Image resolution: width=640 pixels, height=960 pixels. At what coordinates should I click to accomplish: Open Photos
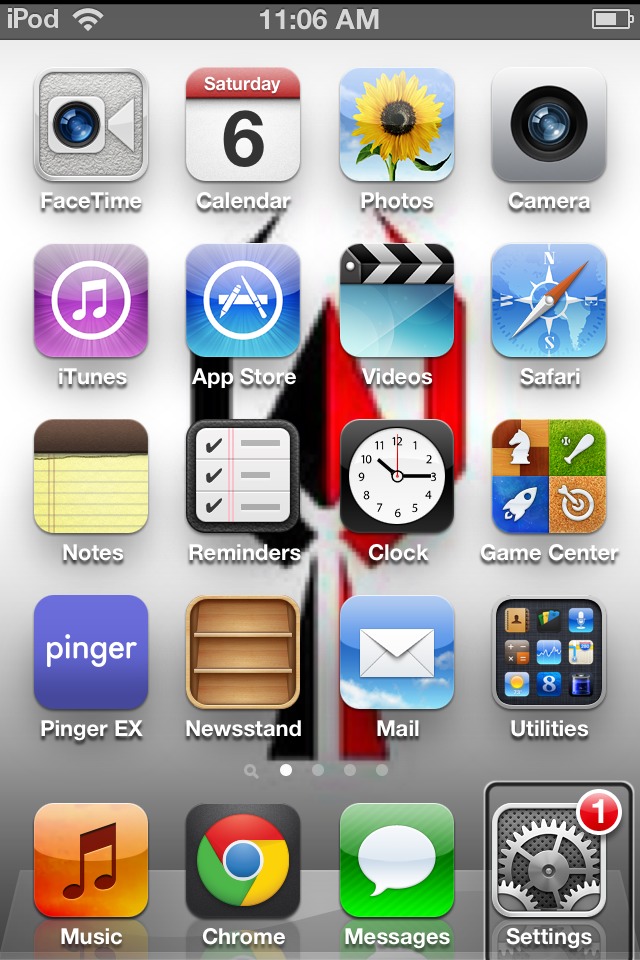396,126
